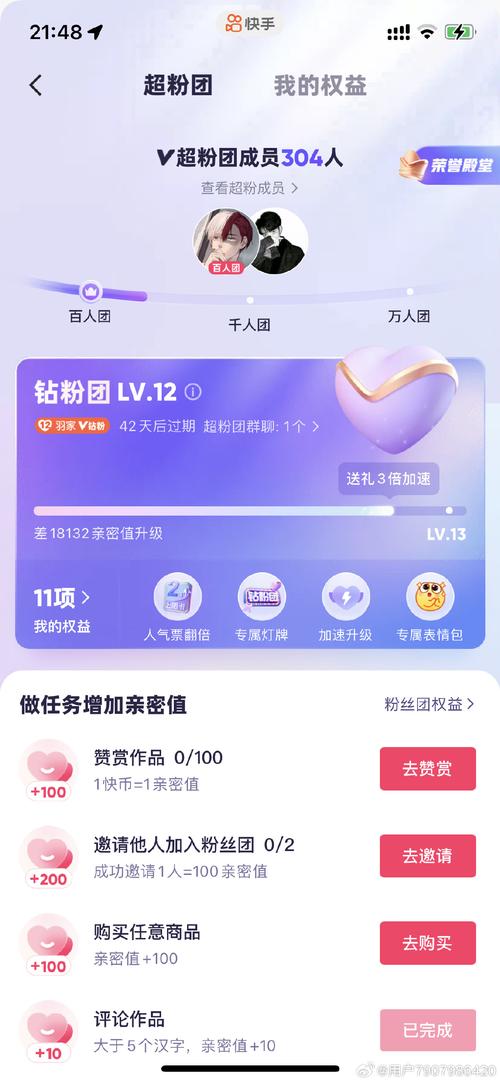The image size is (500, 1082).
Task: Tap the 已完成 button for 评论作品
Action: [428, 1030]
